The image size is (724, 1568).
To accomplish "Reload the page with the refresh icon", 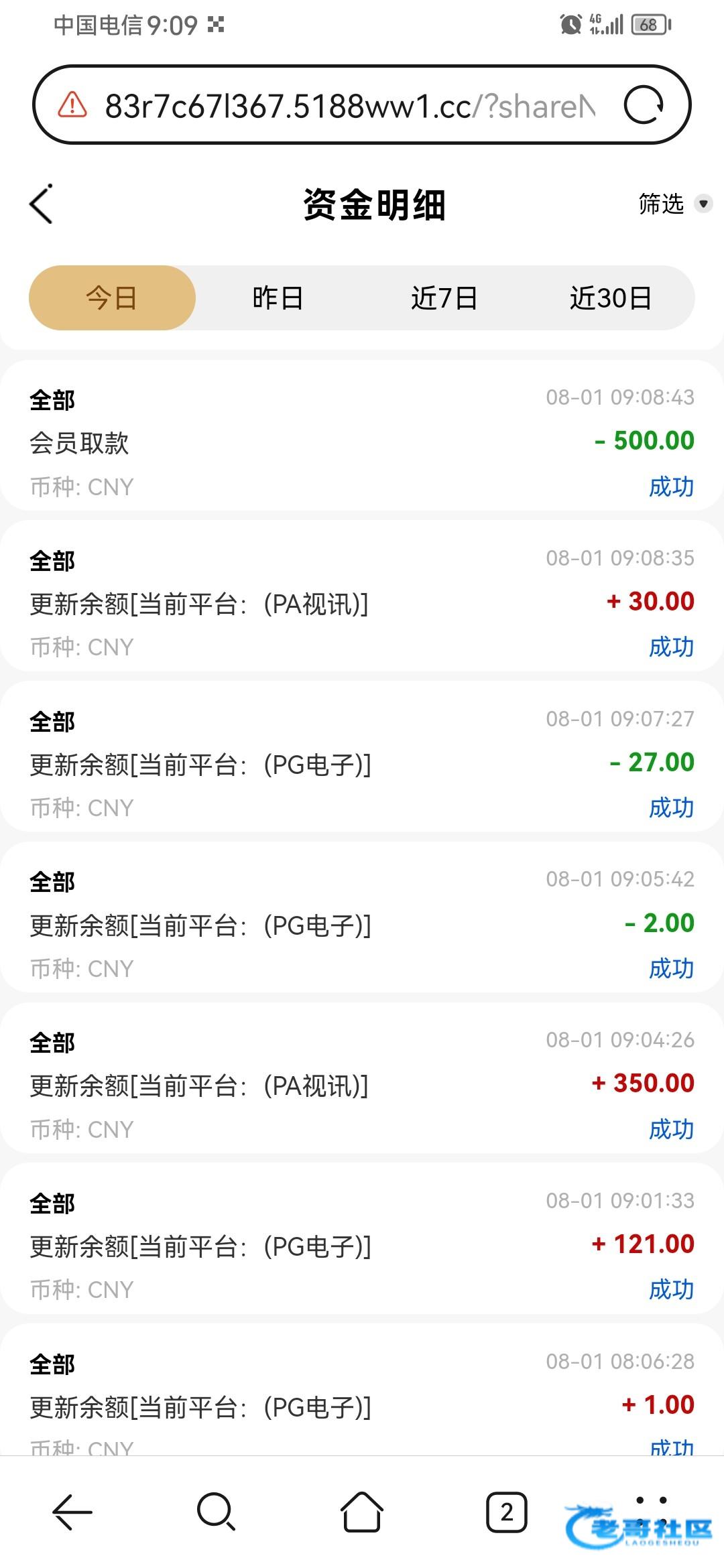I will pyautogui.click(x=644, y=105).
